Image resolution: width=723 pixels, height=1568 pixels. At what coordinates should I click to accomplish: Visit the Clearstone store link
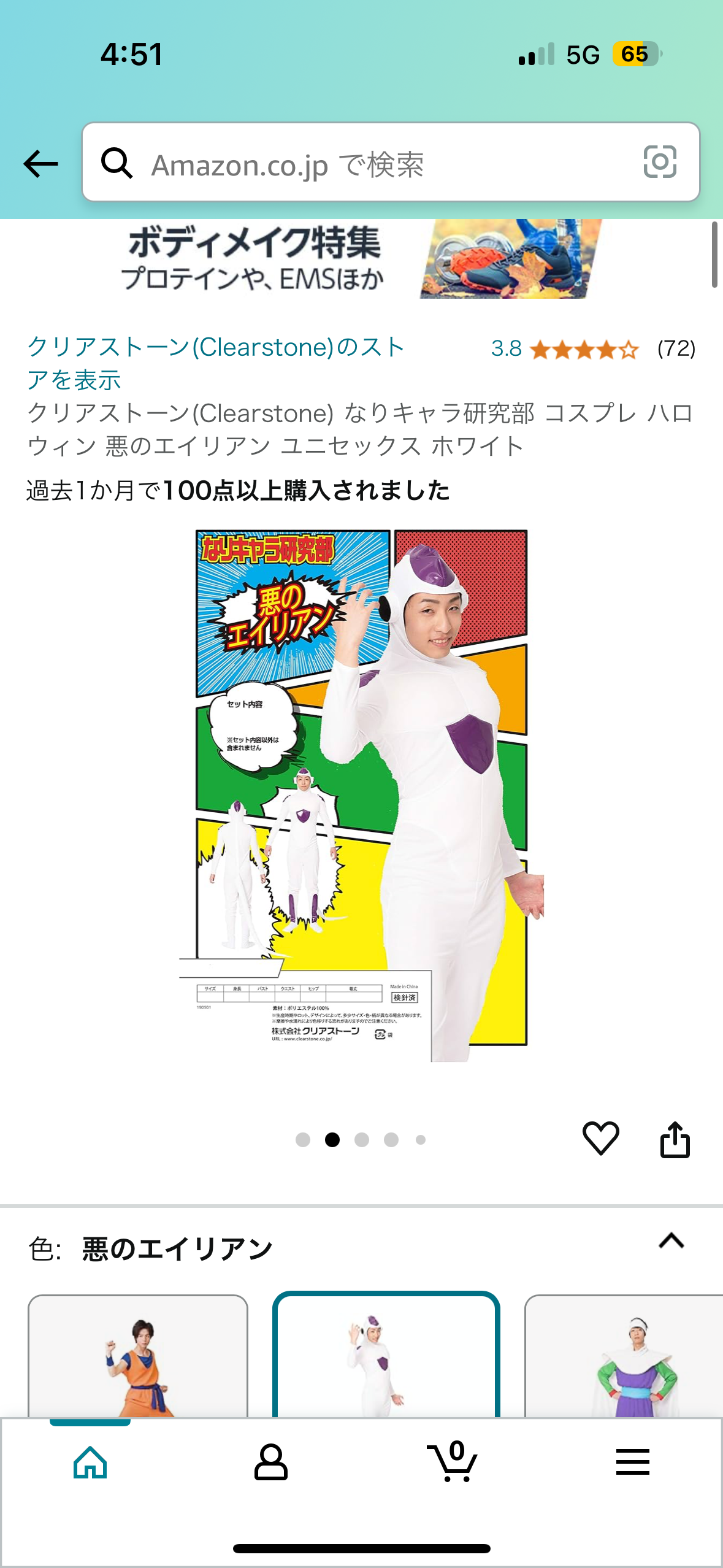click(x=215, y=363)
